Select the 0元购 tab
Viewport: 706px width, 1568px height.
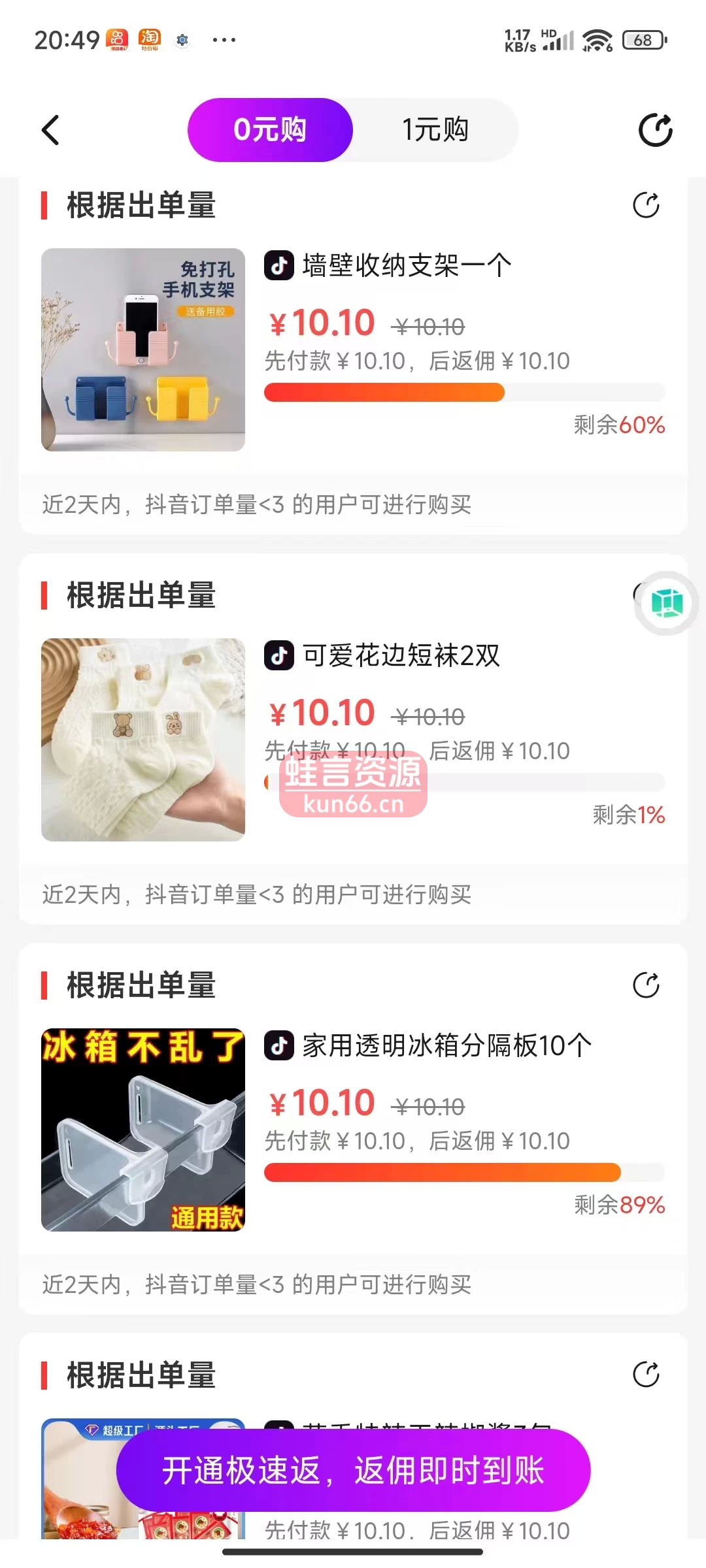tap(269, 130)
